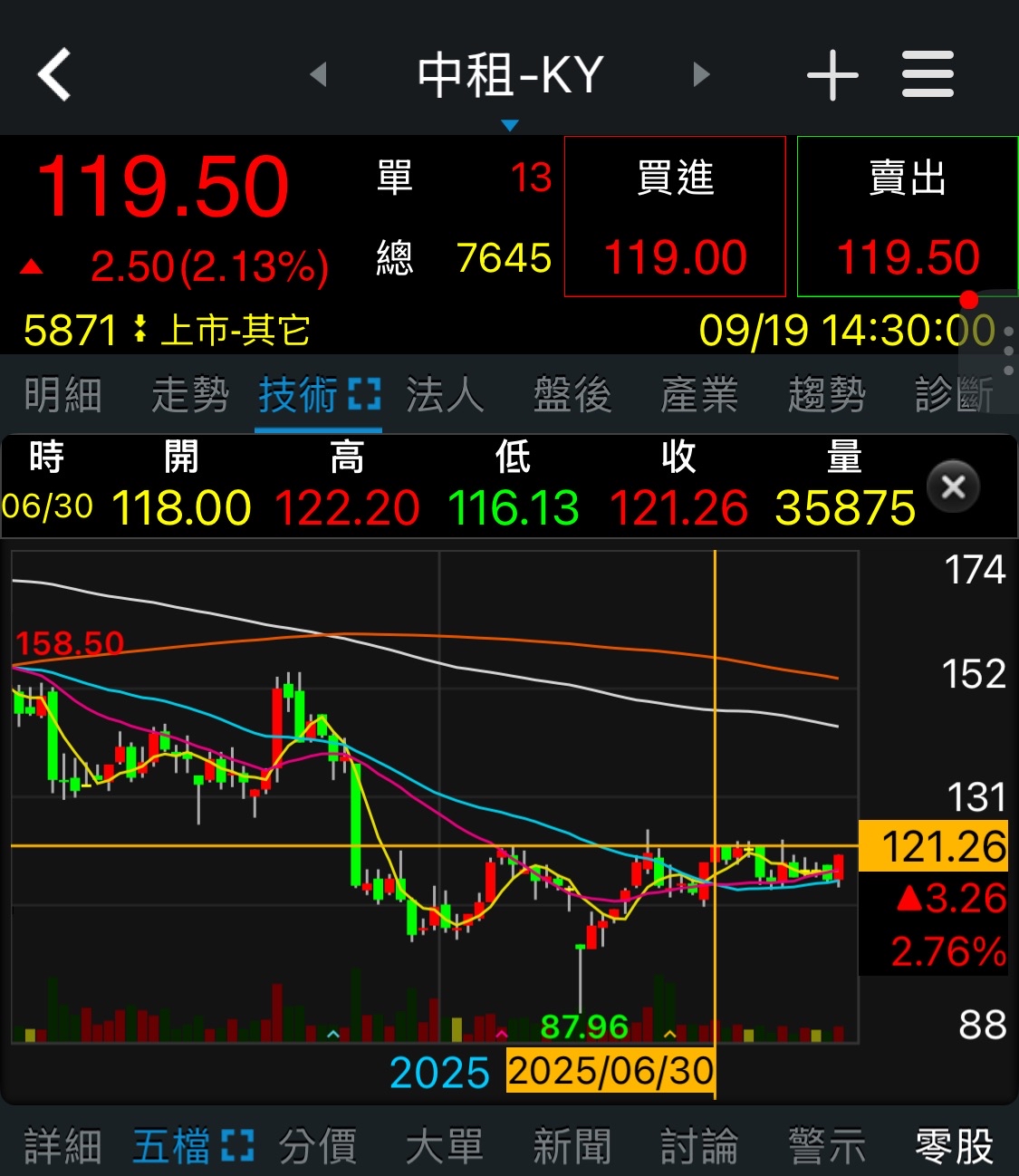Switch to the 分價 bottom tab

pyautogui.click(x=318, y=1146)
